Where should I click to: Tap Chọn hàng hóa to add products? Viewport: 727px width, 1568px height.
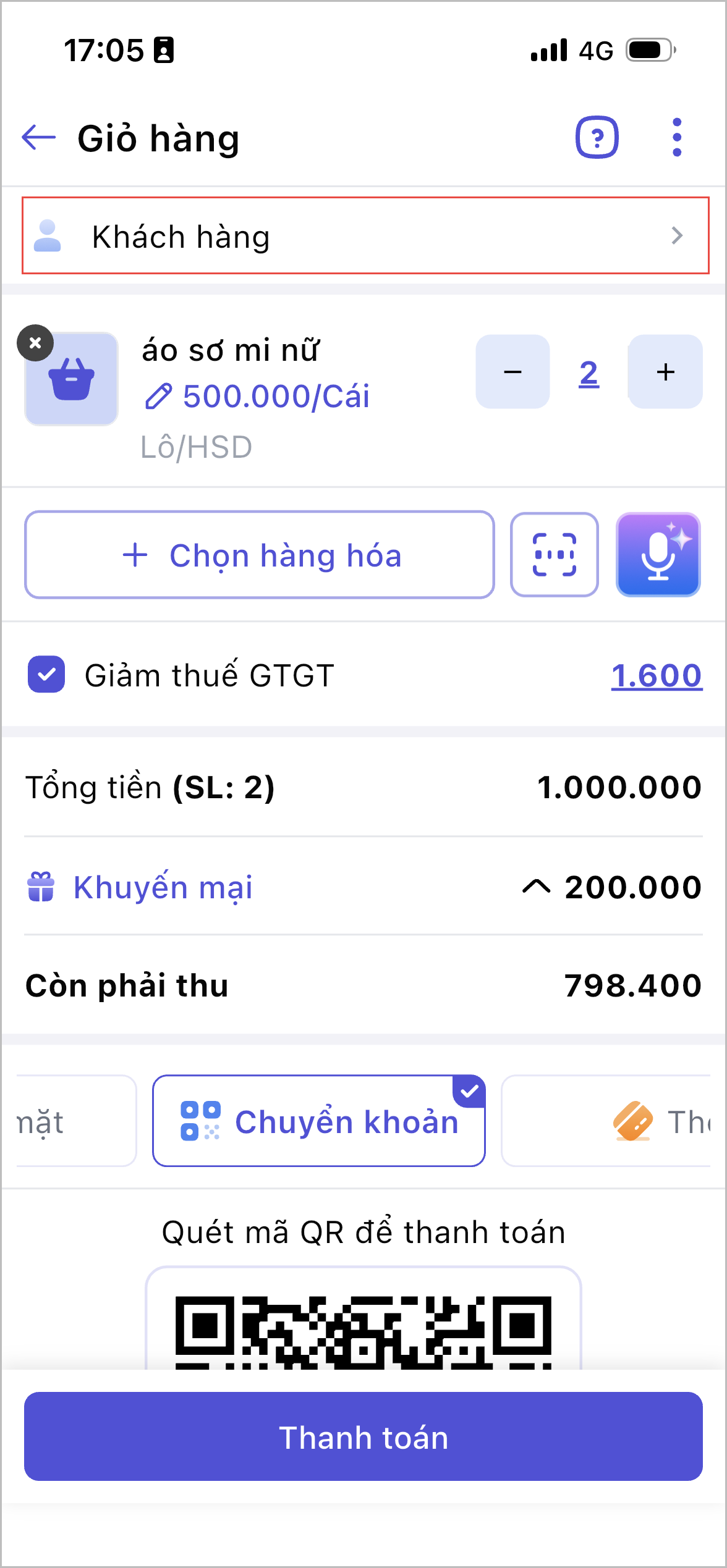tap(260, 555)
